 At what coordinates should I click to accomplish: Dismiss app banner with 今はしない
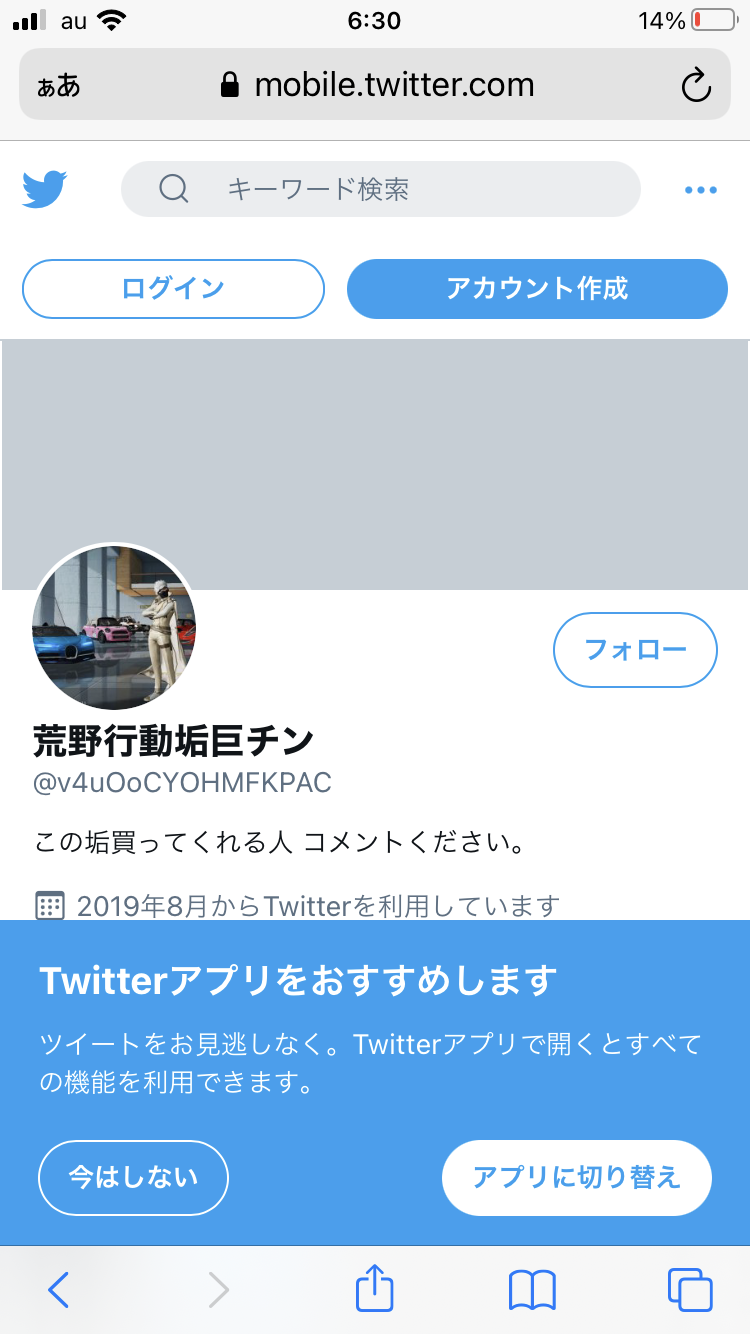click(x=133, y=1177)
